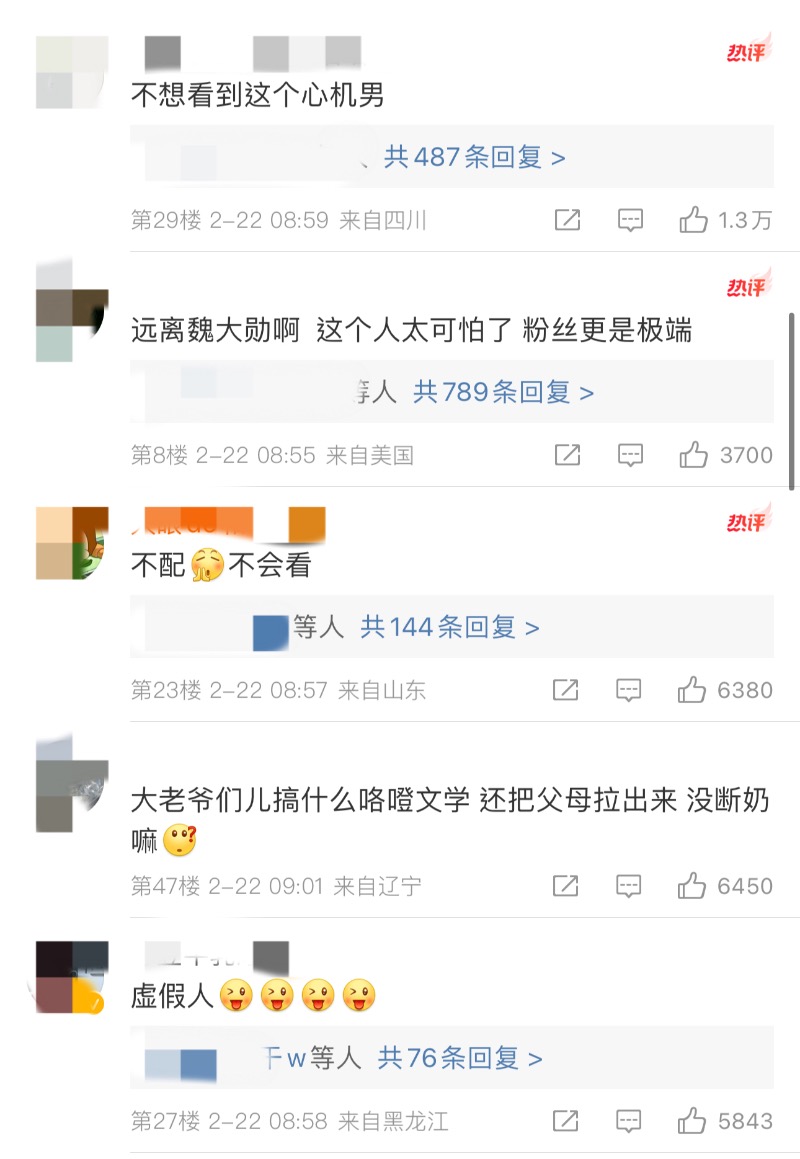Like the comment from 黑龙江

692,1121
